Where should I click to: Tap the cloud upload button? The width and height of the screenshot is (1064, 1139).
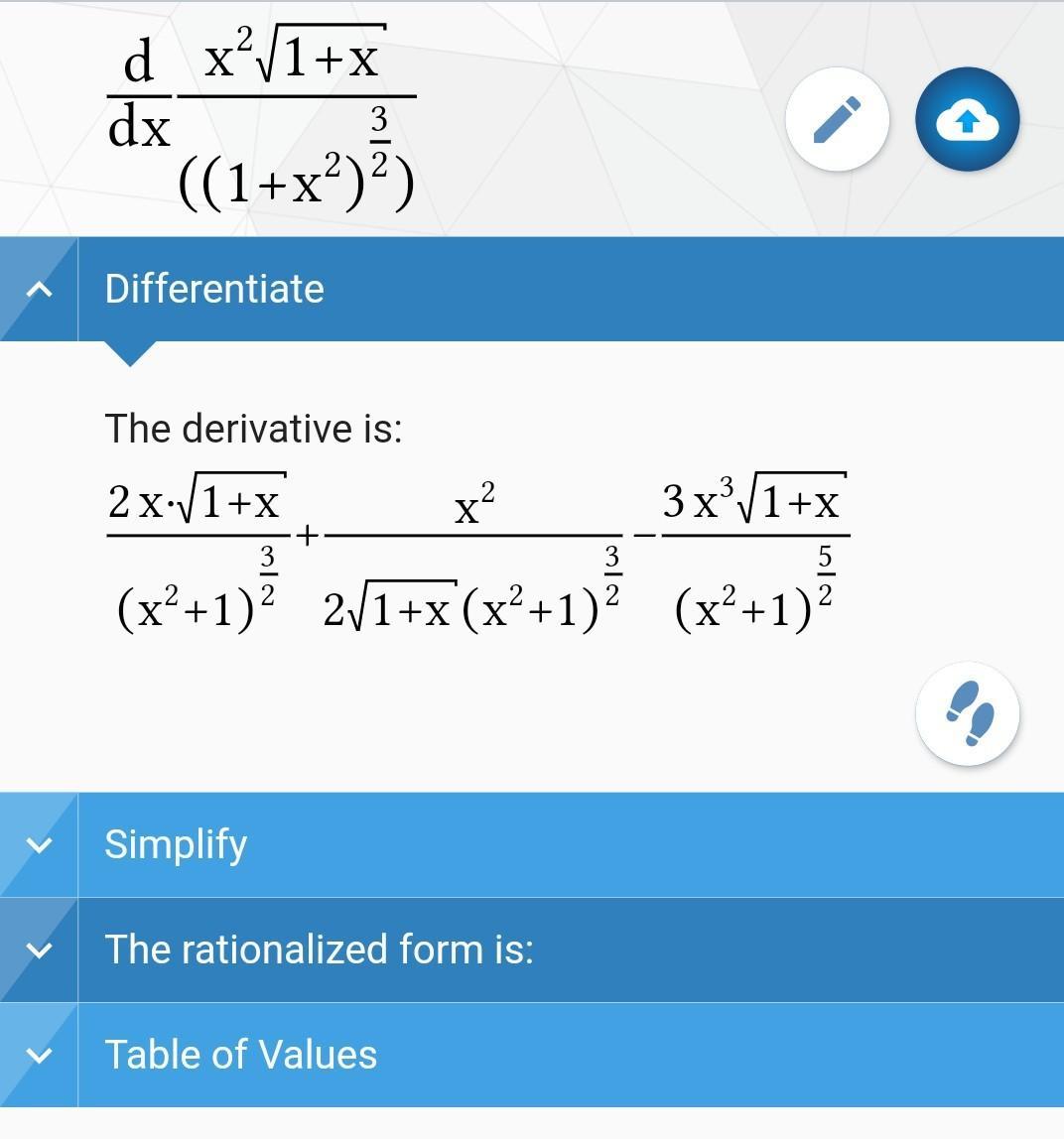coord(967,120)
